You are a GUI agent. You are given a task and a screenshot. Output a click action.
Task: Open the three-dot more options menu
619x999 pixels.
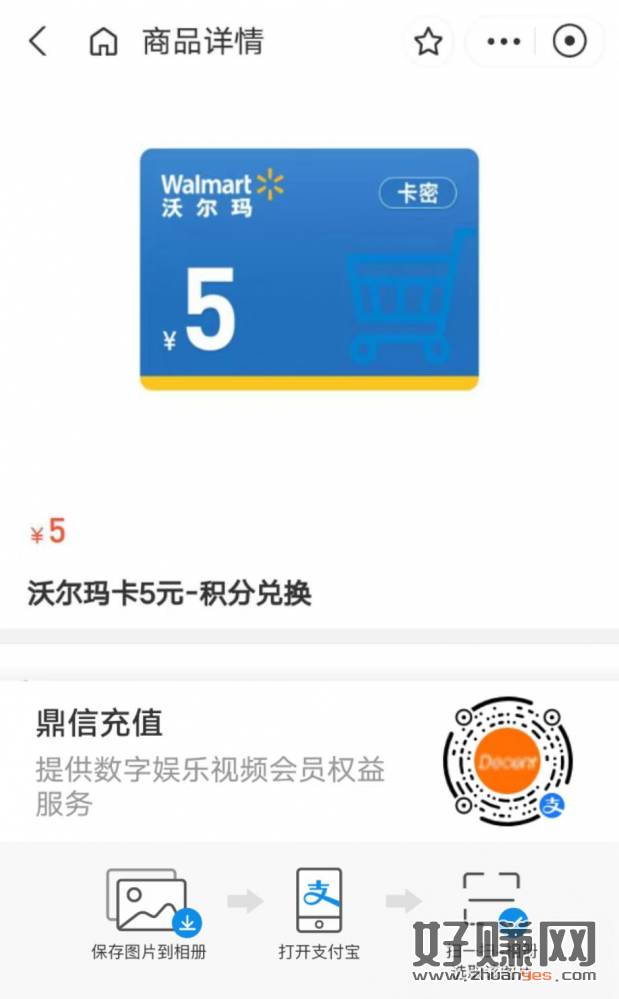pos(503,42)
